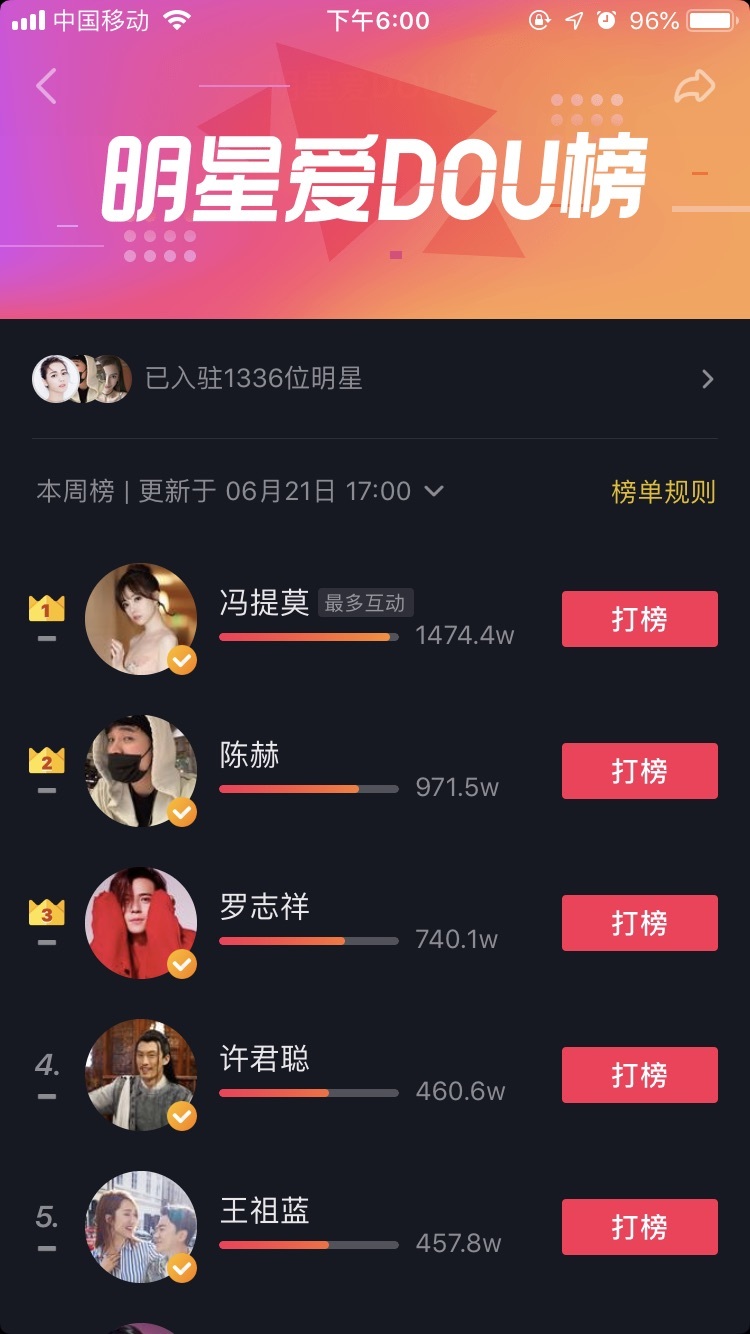The width and height of the screenshot is (750, 1334).
Task: Expand the 06月21日 17:00 update dropdown
Action: 434,491
